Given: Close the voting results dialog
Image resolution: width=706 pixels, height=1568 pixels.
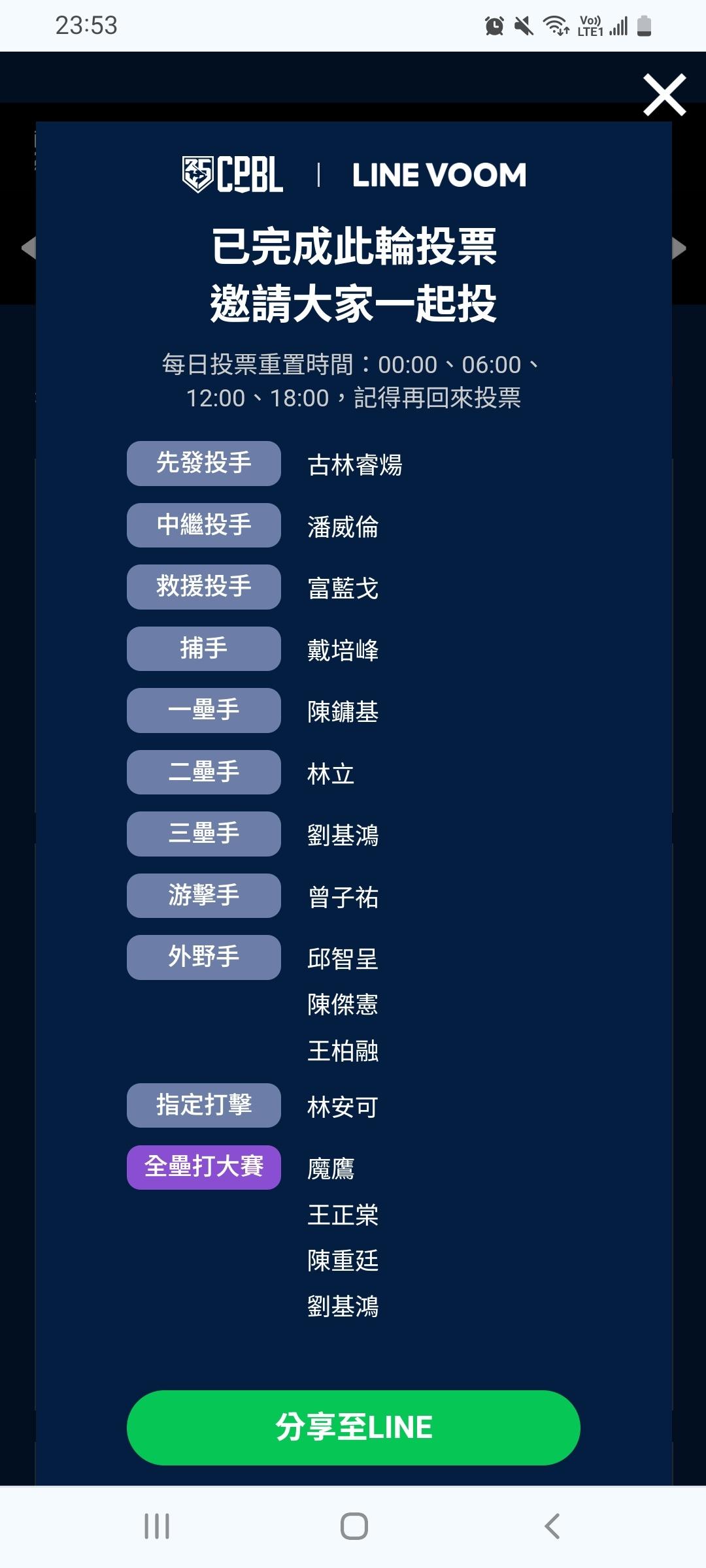Looking at the screenshot, I should 664,95.
